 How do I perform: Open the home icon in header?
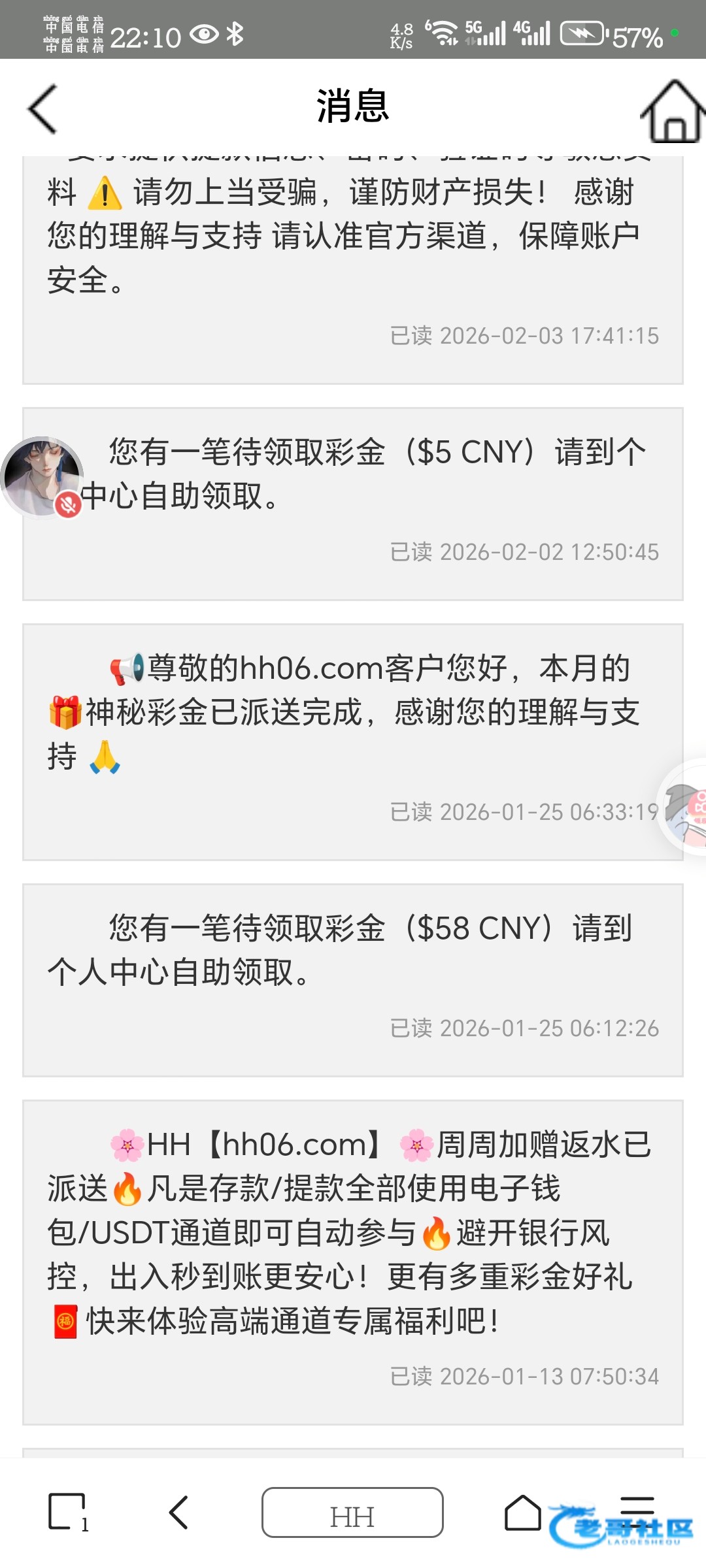click(x=673, y=111)
